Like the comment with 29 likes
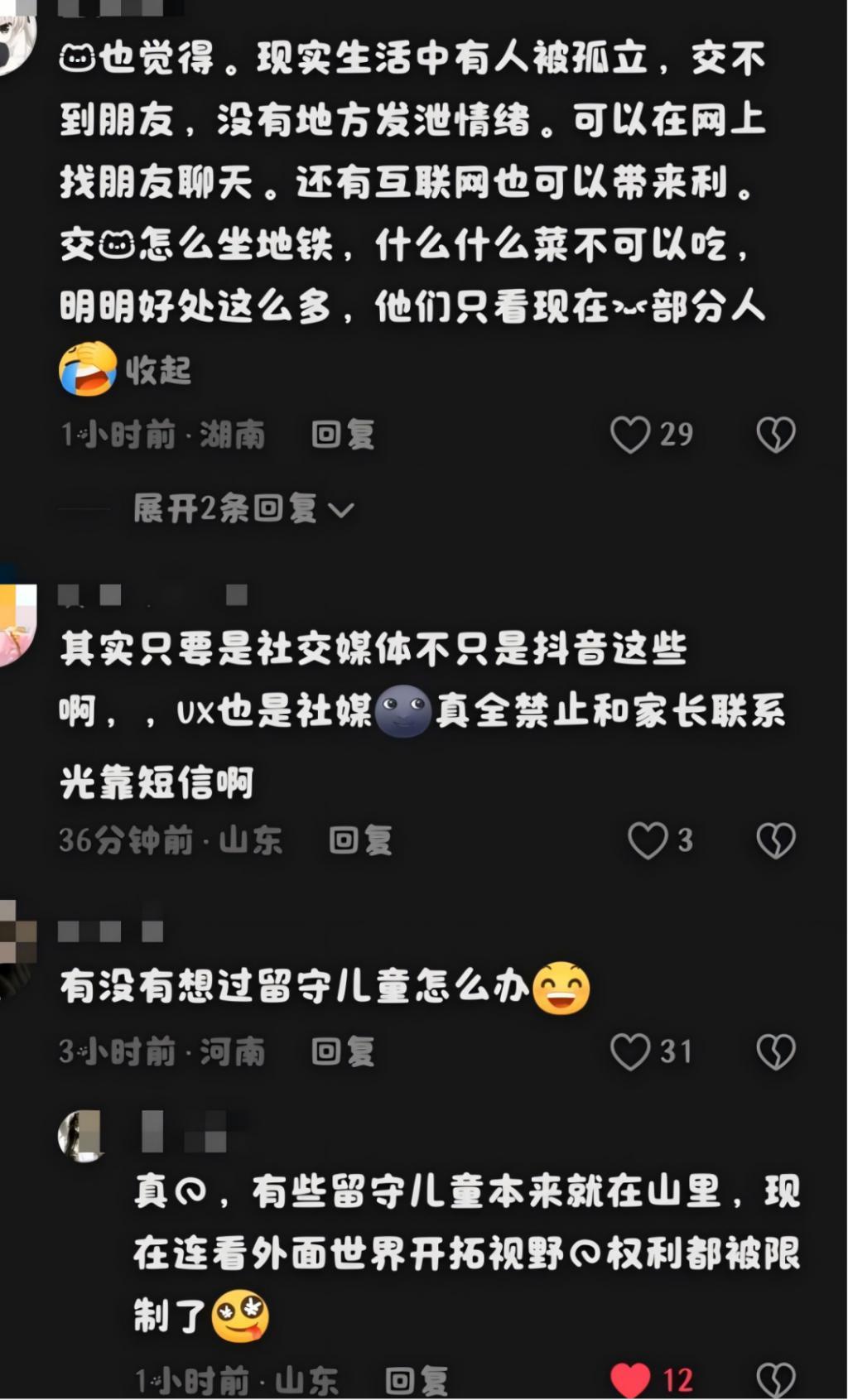 click(x=630, y=435)
